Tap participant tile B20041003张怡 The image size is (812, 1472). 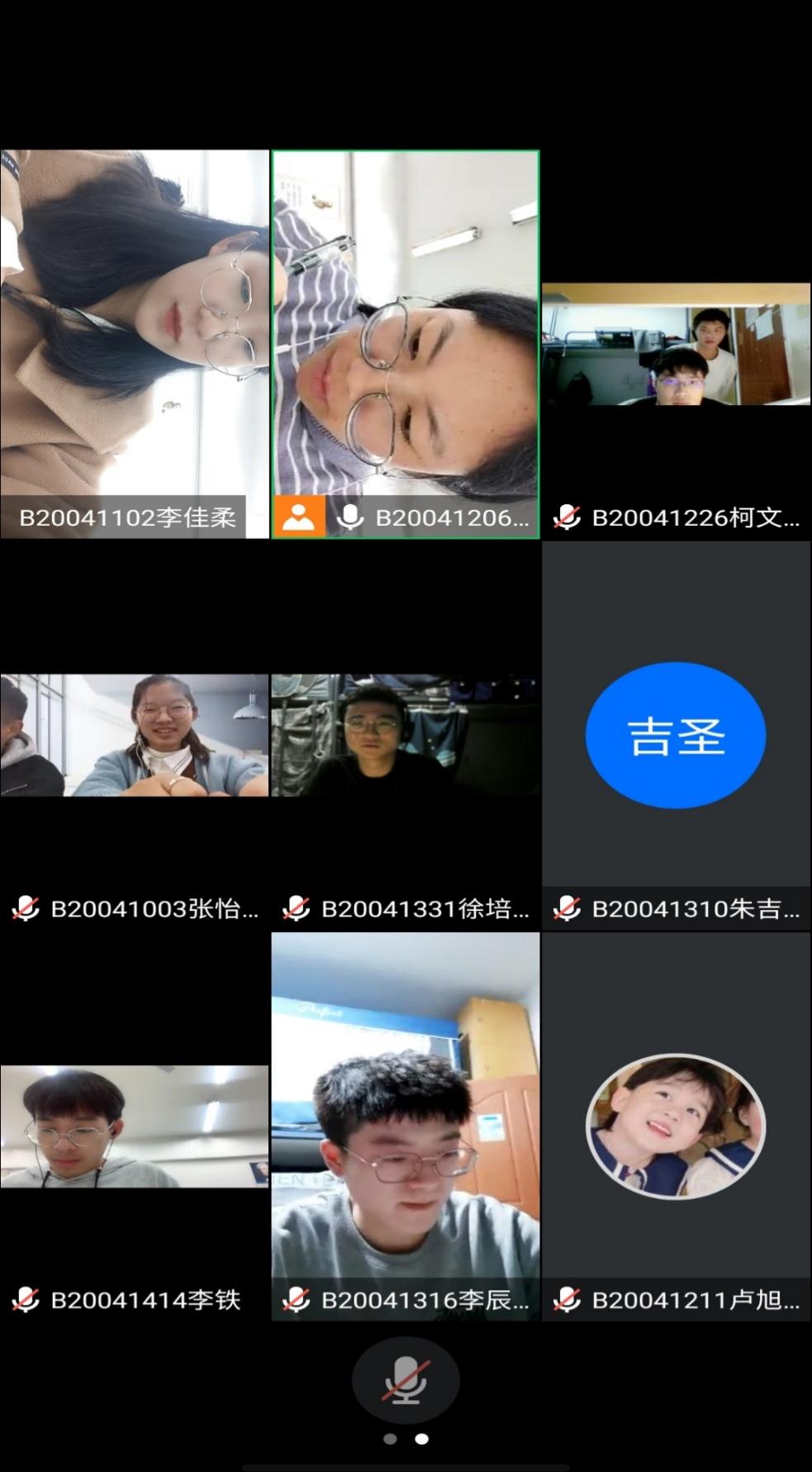click(x=135, y=736)
